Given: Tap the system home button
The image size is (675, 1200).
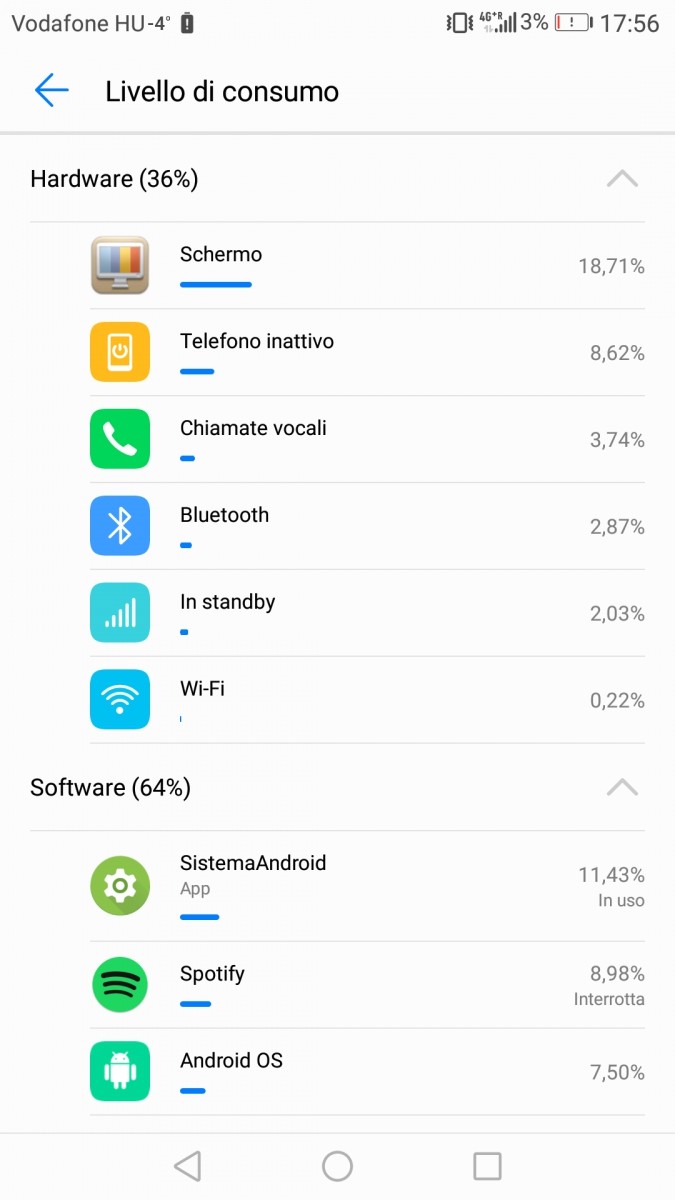Looking at the screenshot, I should 337,1166.
